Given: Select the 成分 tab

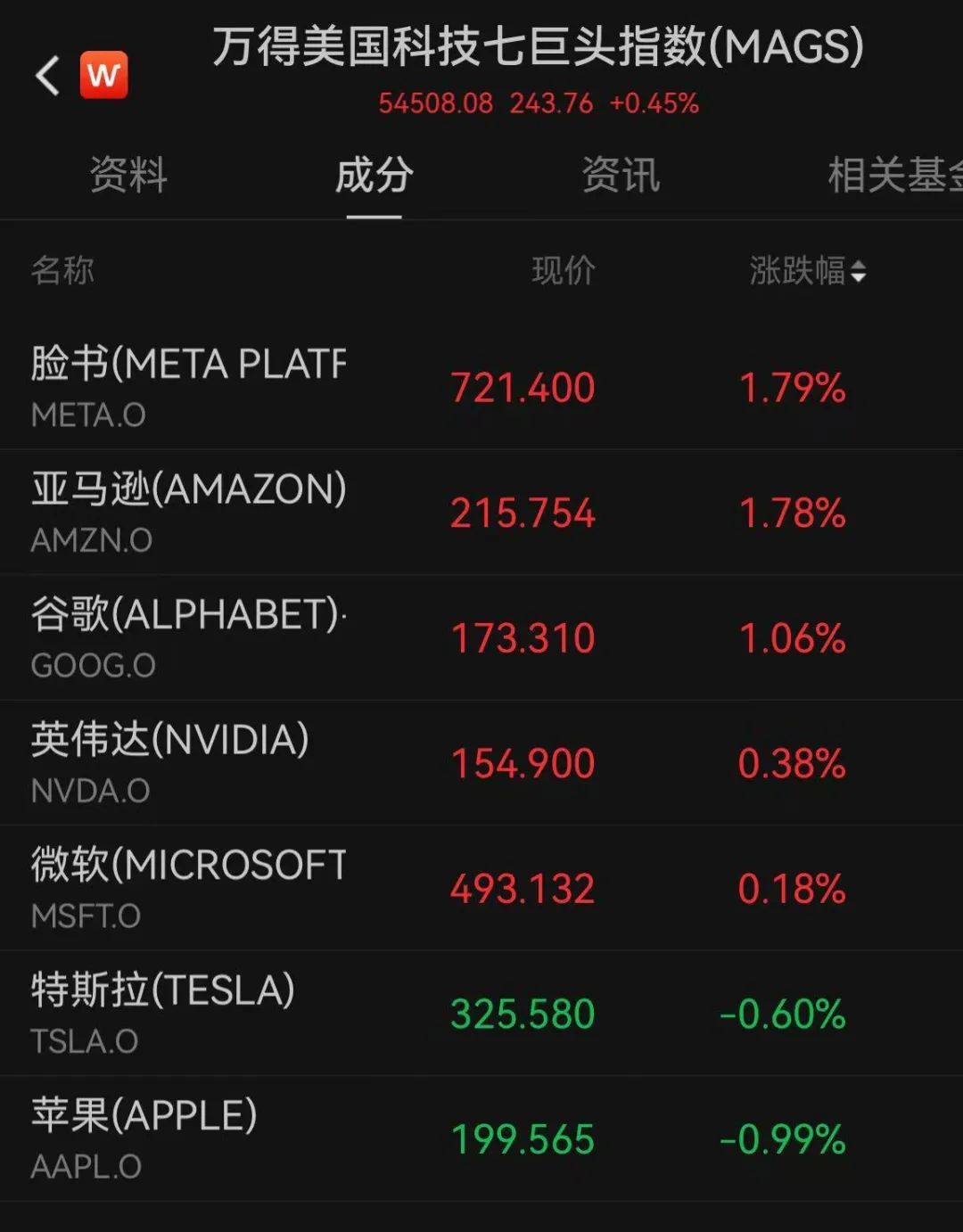Looking at the screenshot, I should tap(374, 175).
